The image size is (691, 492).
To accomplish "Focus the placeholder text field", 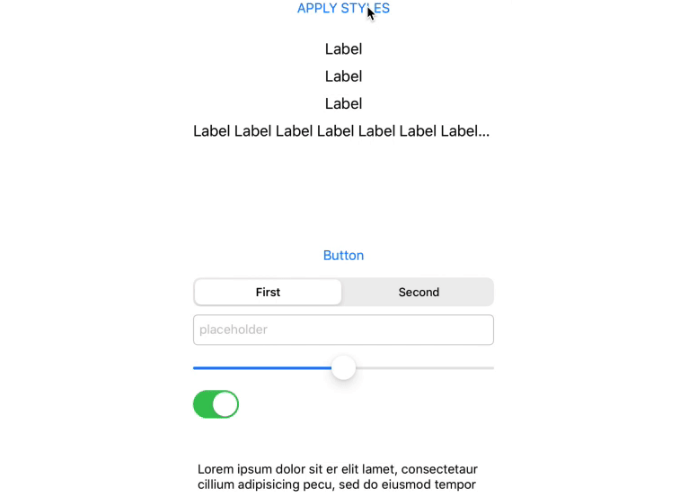I will [343, 330].
